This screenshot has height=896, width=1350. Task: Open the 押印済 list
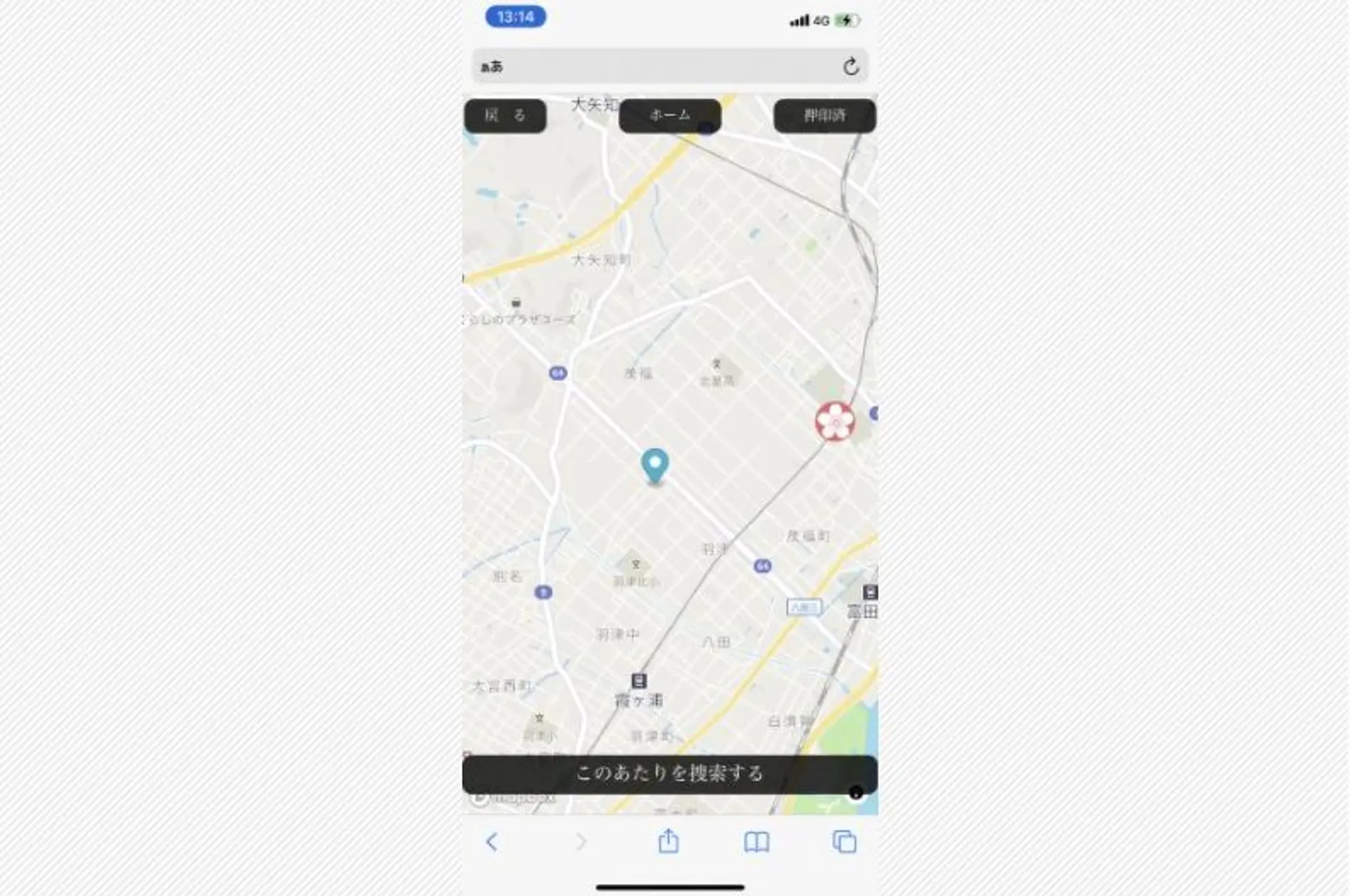coord(824,116)
